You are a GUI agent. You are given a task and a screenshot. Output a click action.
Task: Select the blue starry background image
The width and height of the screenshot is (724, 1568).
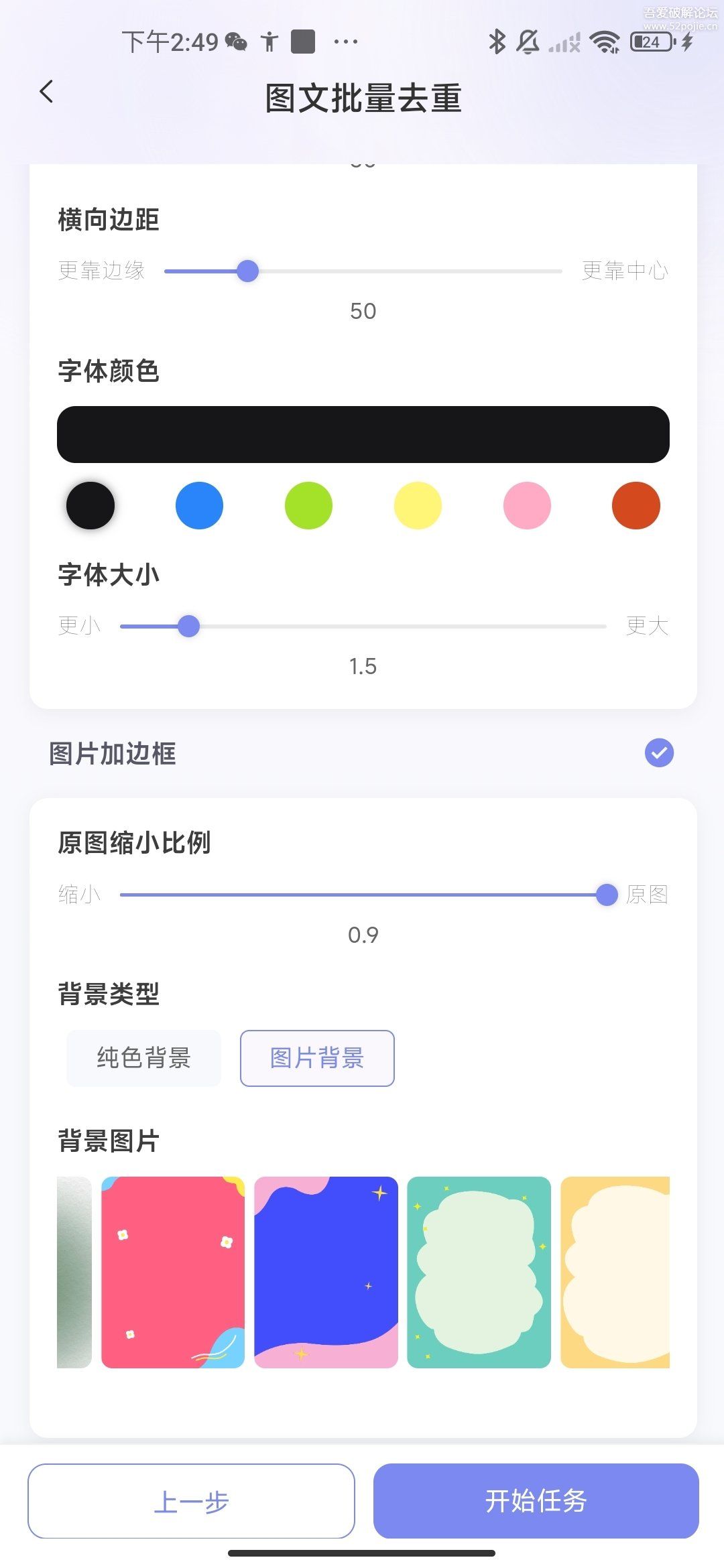pyautogui.click(x=326, y=1272)
